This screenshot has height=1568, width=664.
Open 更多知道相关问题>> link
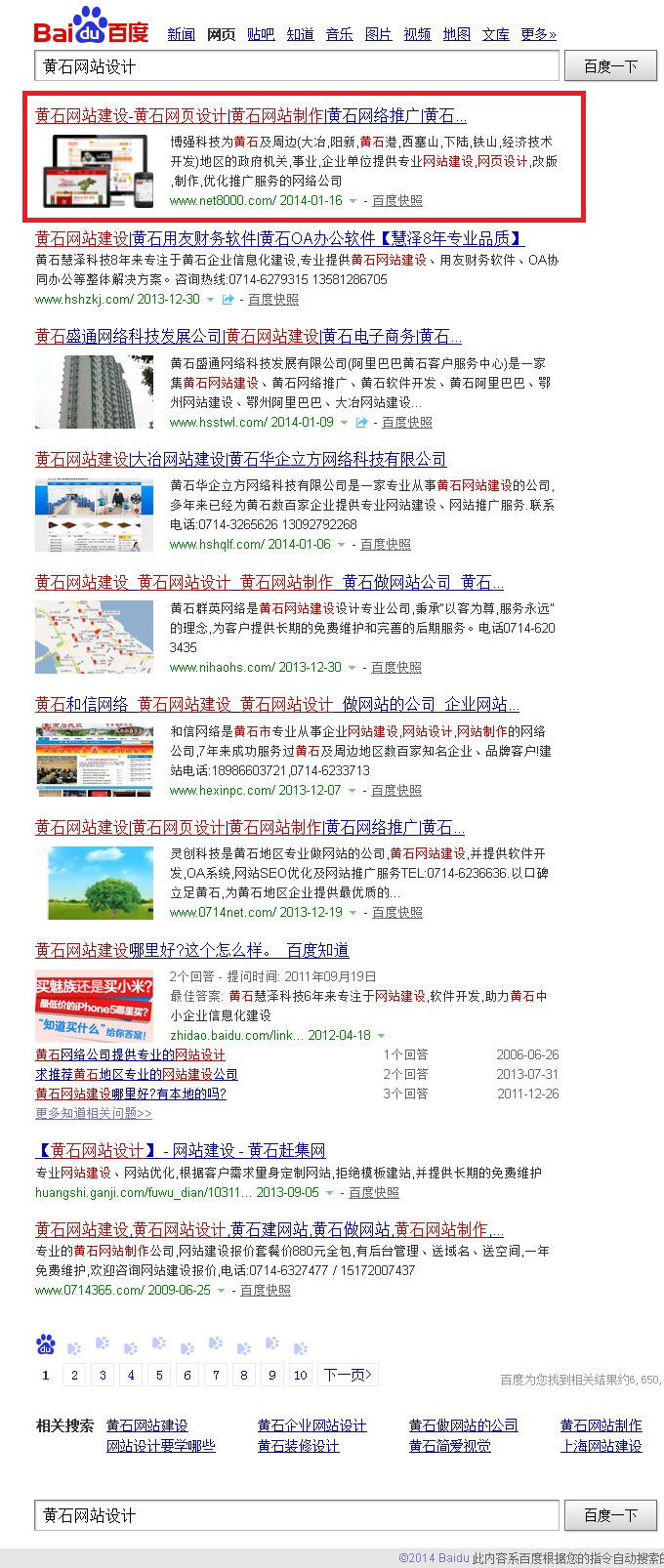point(94,1113)
